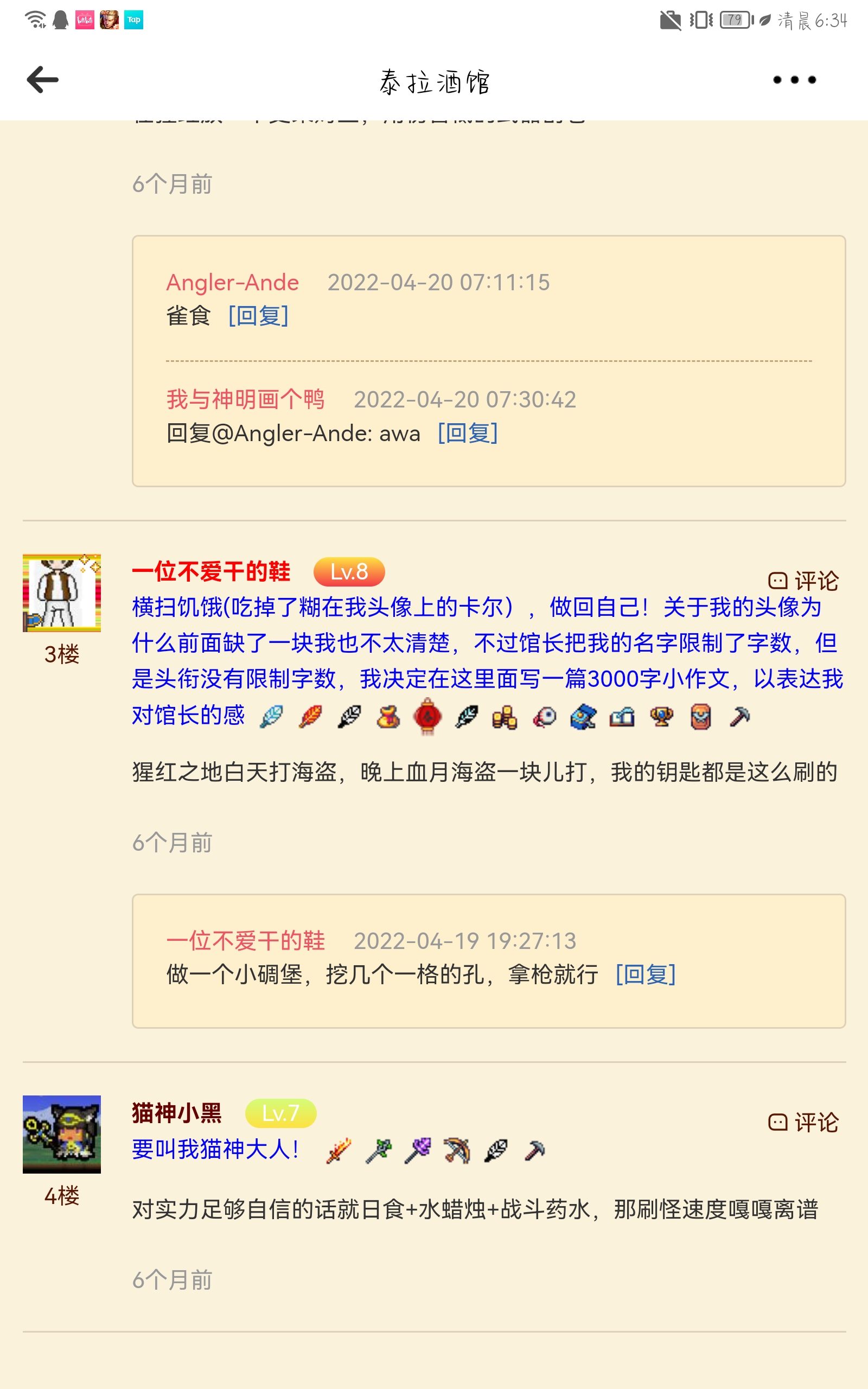The width and height of the screenshot is (868, 1389).
Task: Reply to the 小碉堡 sub-comment
Action: pos(645,974)
